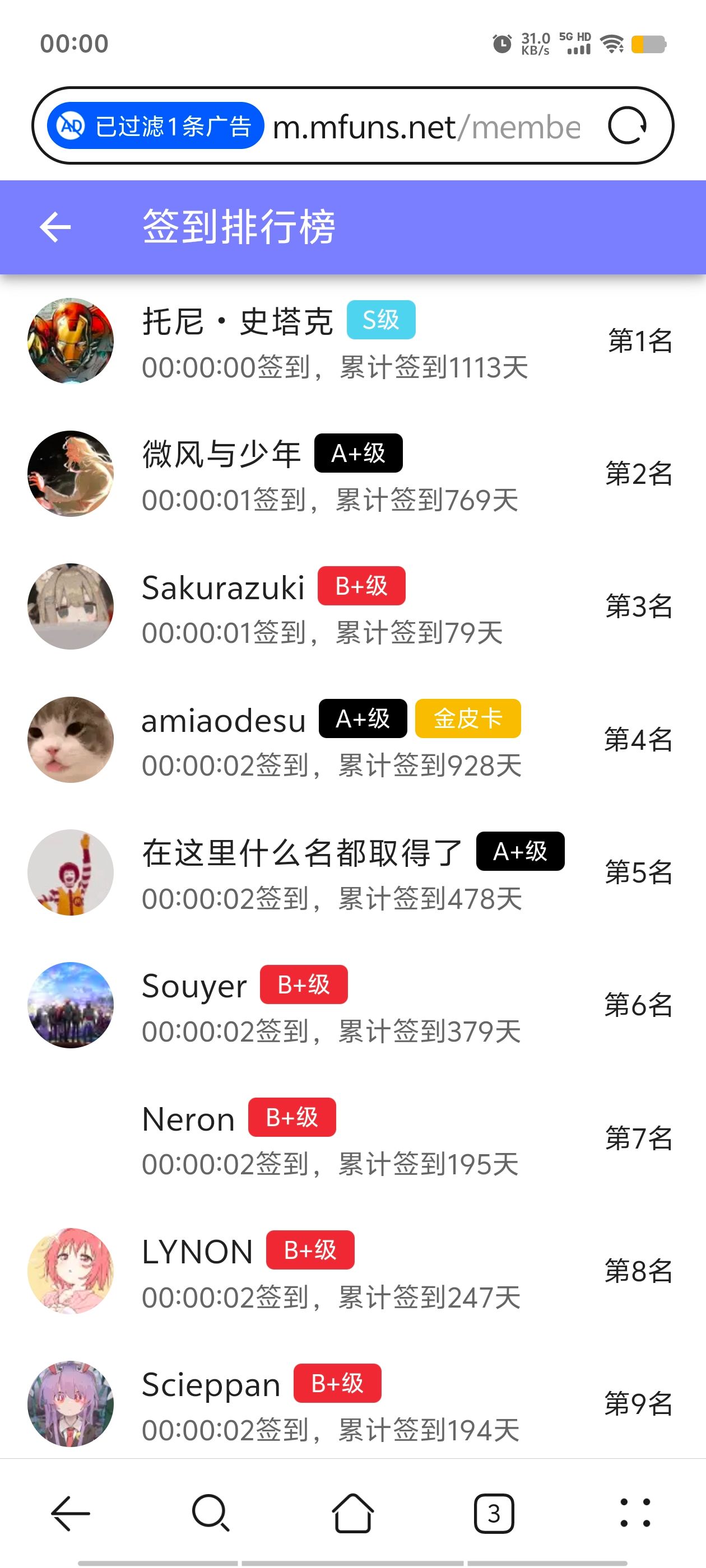
Task: Open the m.mfuns.net address bar
Action: (x=426, y=127)
